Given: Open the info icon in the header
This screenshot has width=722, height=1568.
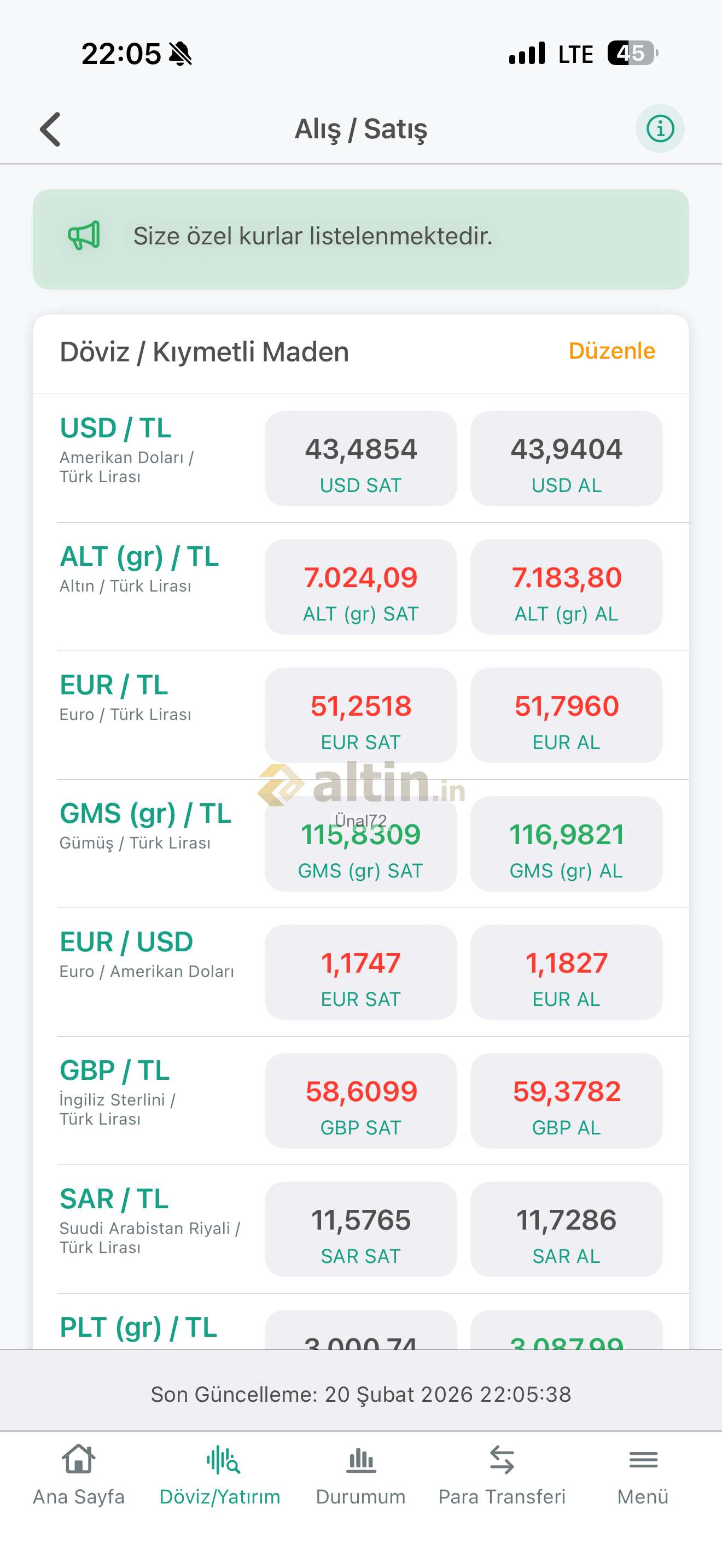Looking at the screenshot, I should tap(659, 129).
